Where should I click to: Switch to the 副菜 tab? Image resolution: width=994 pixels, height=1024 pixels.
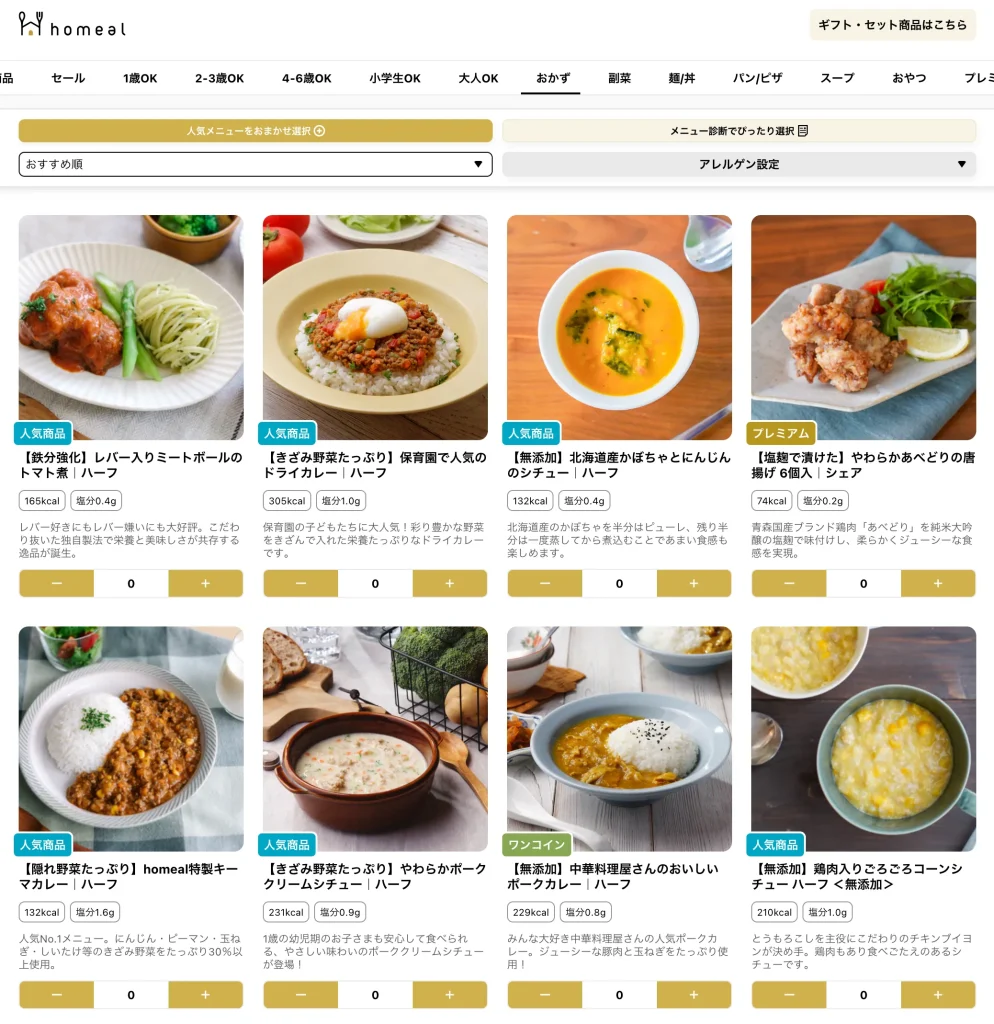click(619, 78)
